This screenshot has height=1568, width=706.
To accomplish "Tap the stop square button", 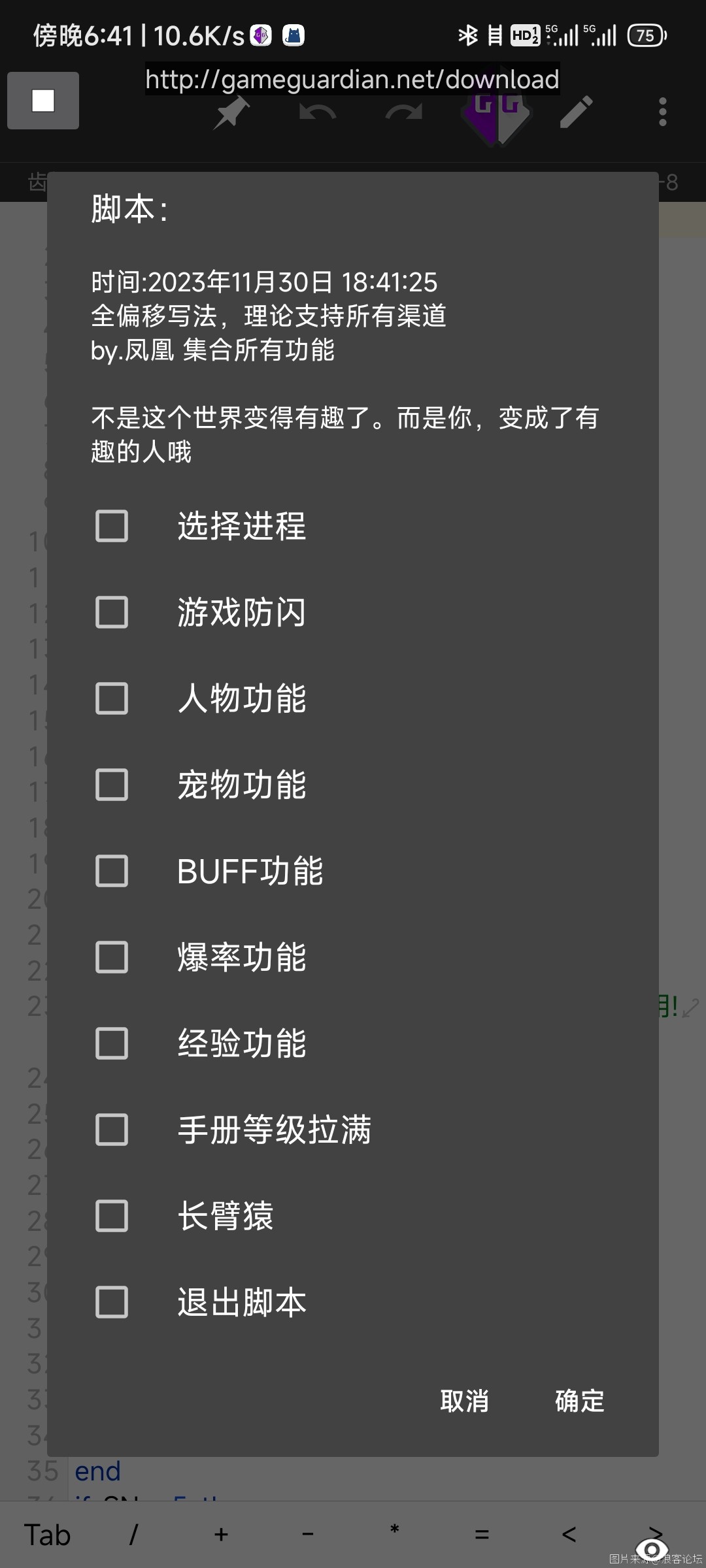I will pos(43,101).
